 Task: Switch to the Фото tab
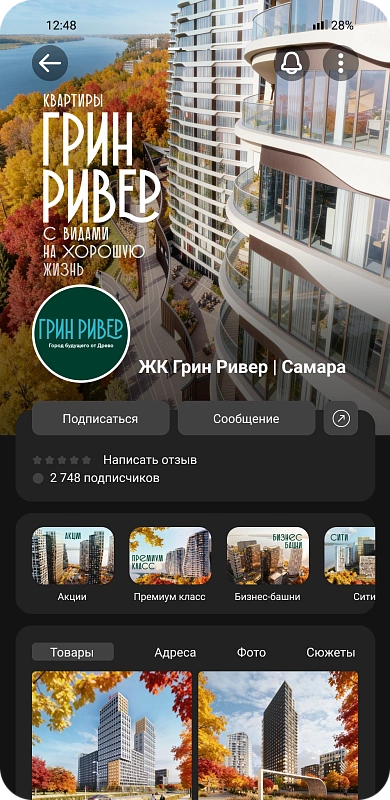251,653
